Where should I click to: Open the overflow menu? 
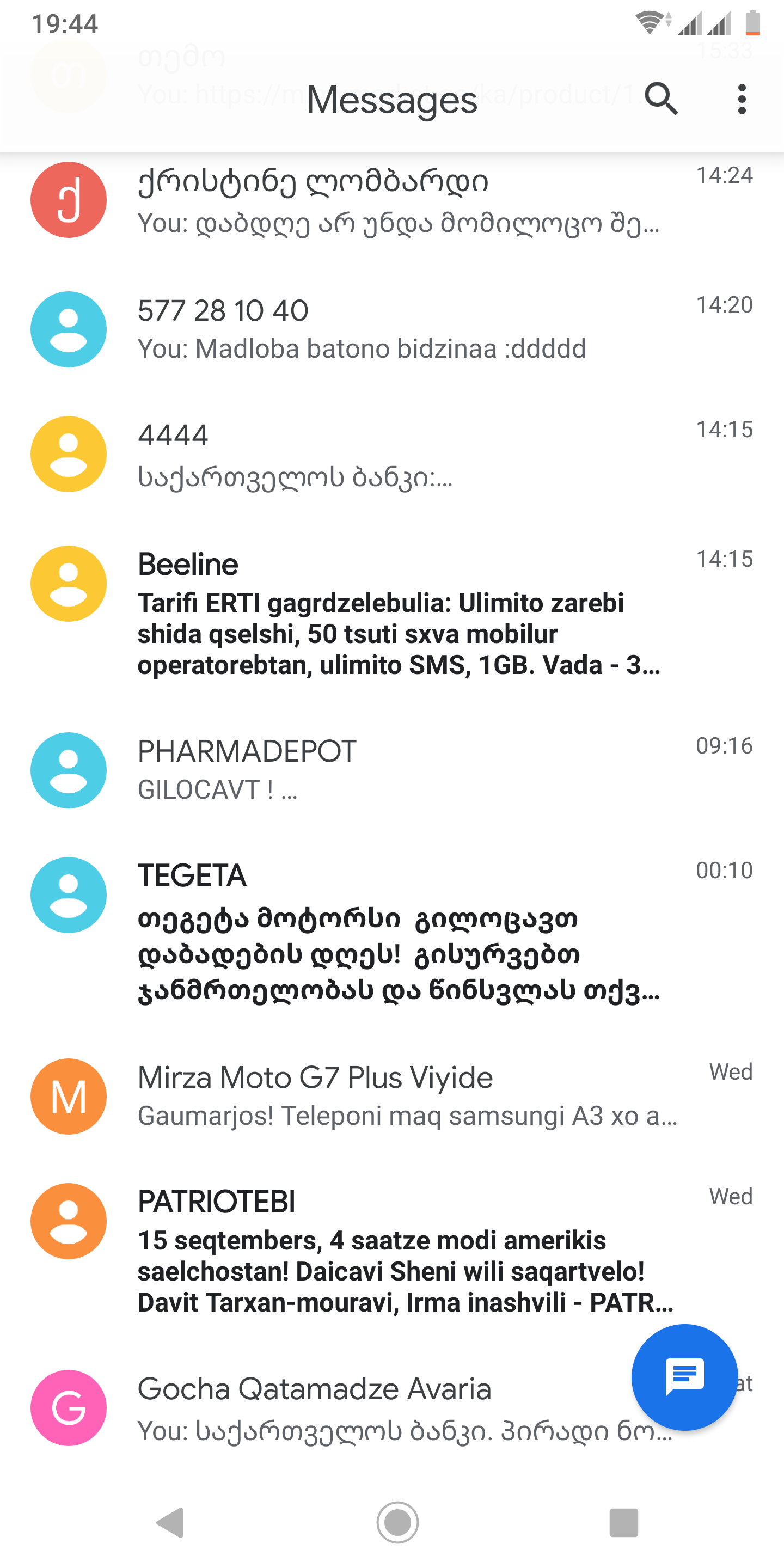pyautogui.click(x=742, y=99)
